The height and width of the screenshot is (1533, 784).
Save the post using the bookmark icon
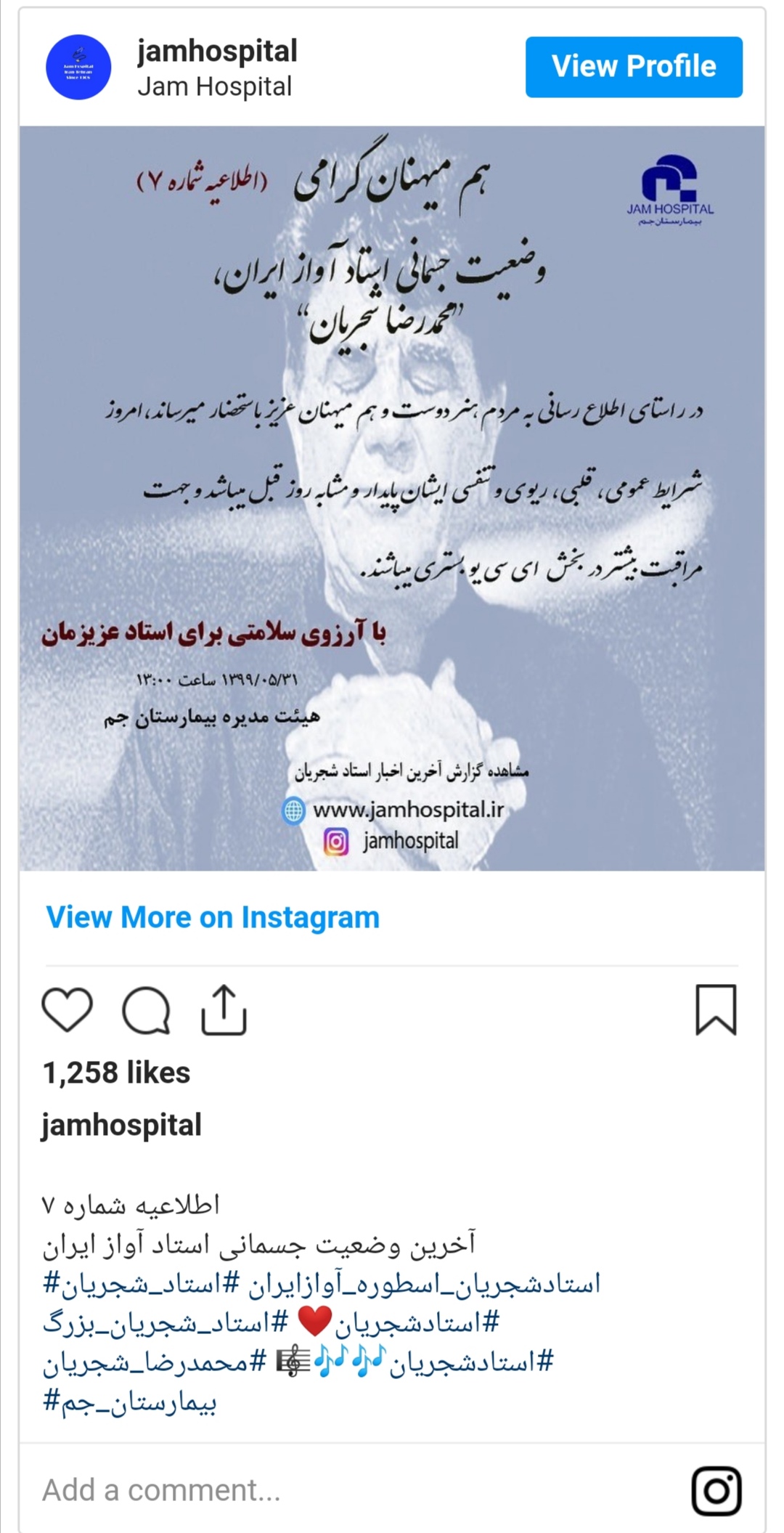pyautogui.click(x=717, y=1009)
